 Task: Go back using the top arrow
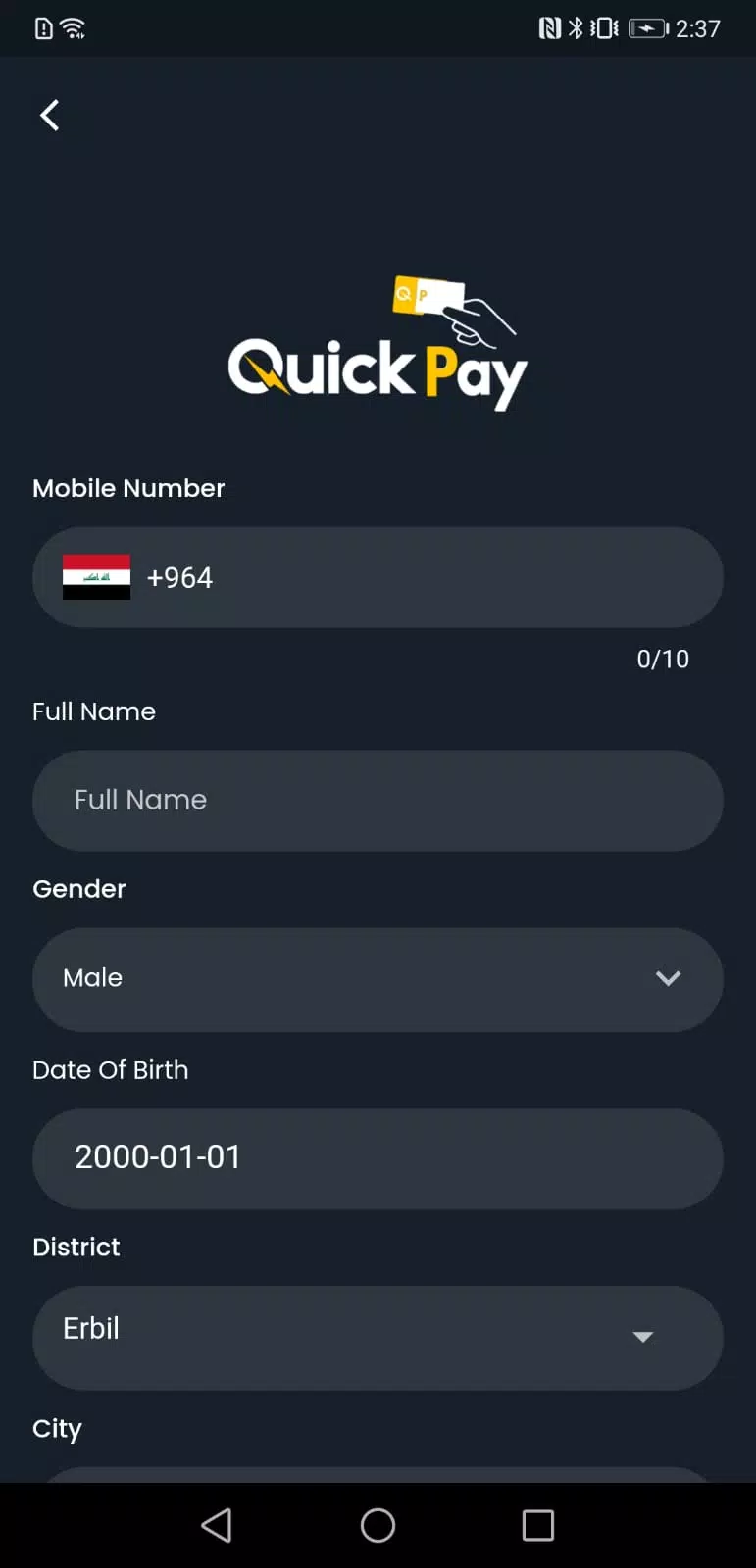(x=50, y=116)
